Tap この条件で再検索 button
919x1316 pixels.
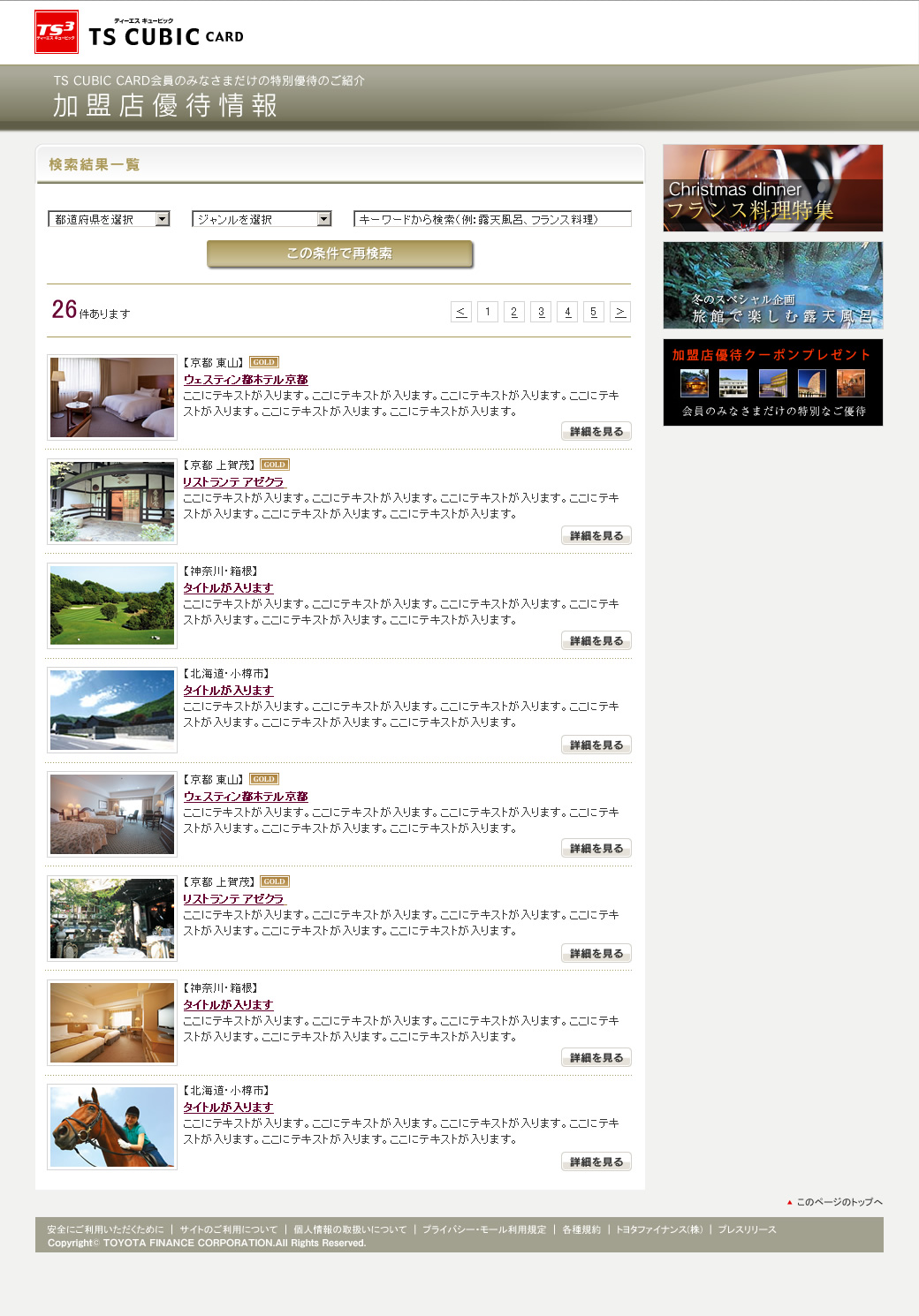coord(339,253)
